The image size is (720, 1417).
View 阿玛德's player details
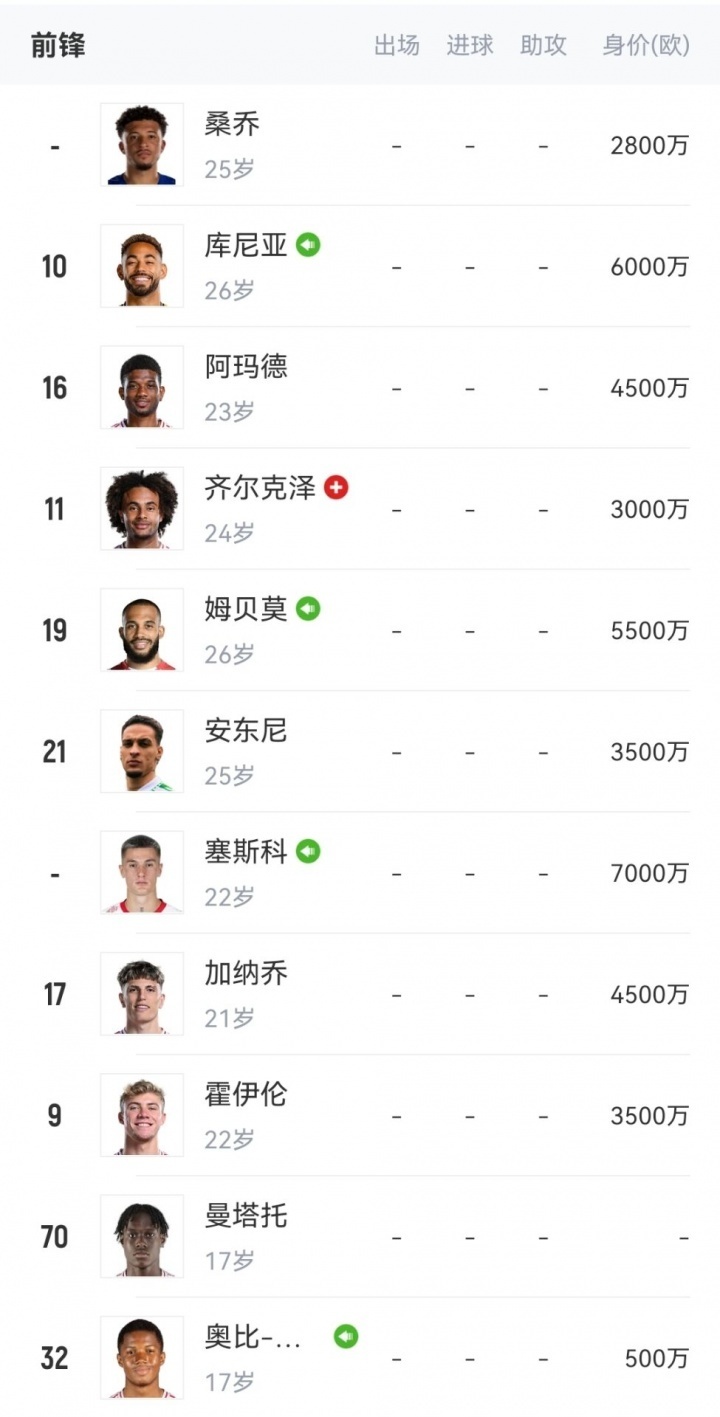(246, 367)
